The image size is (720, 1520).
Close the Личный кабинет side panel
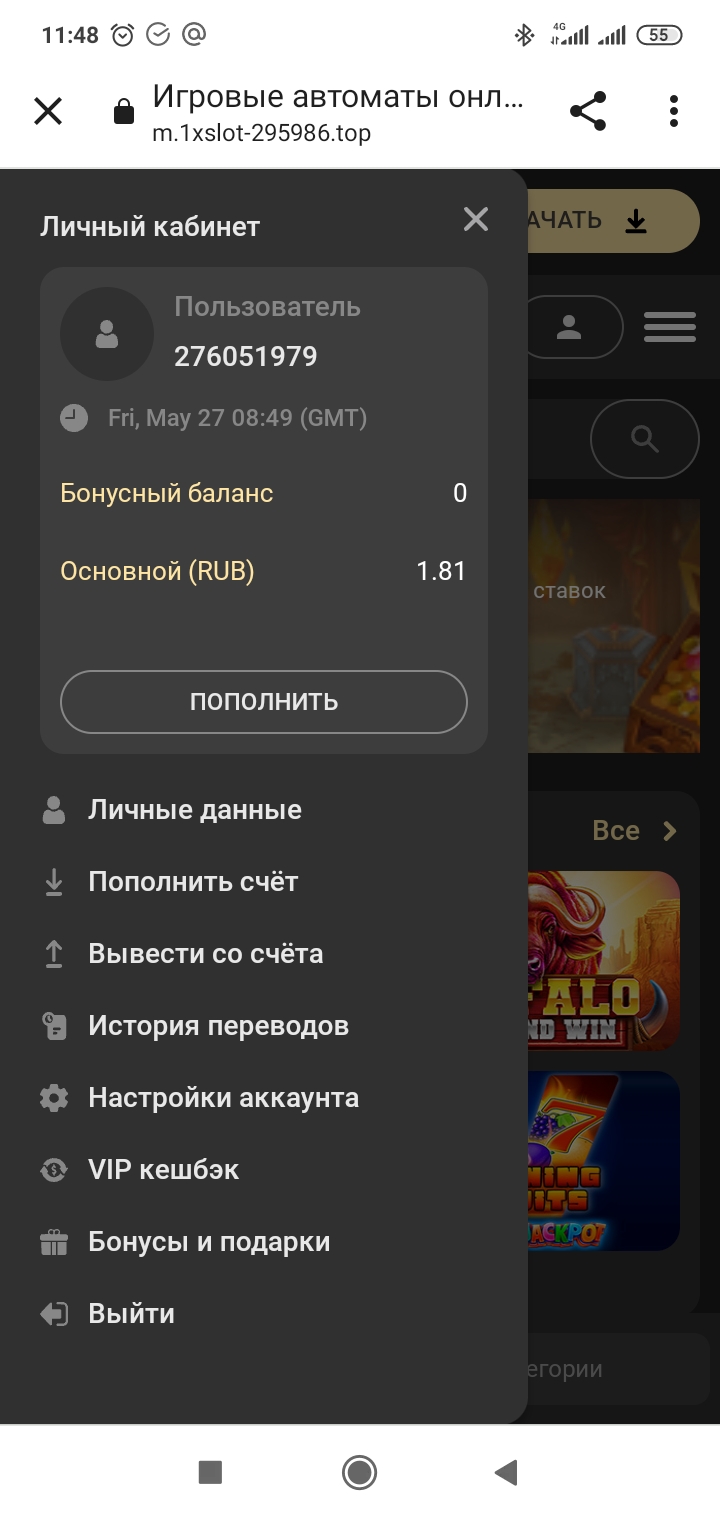tap(476, 219)
